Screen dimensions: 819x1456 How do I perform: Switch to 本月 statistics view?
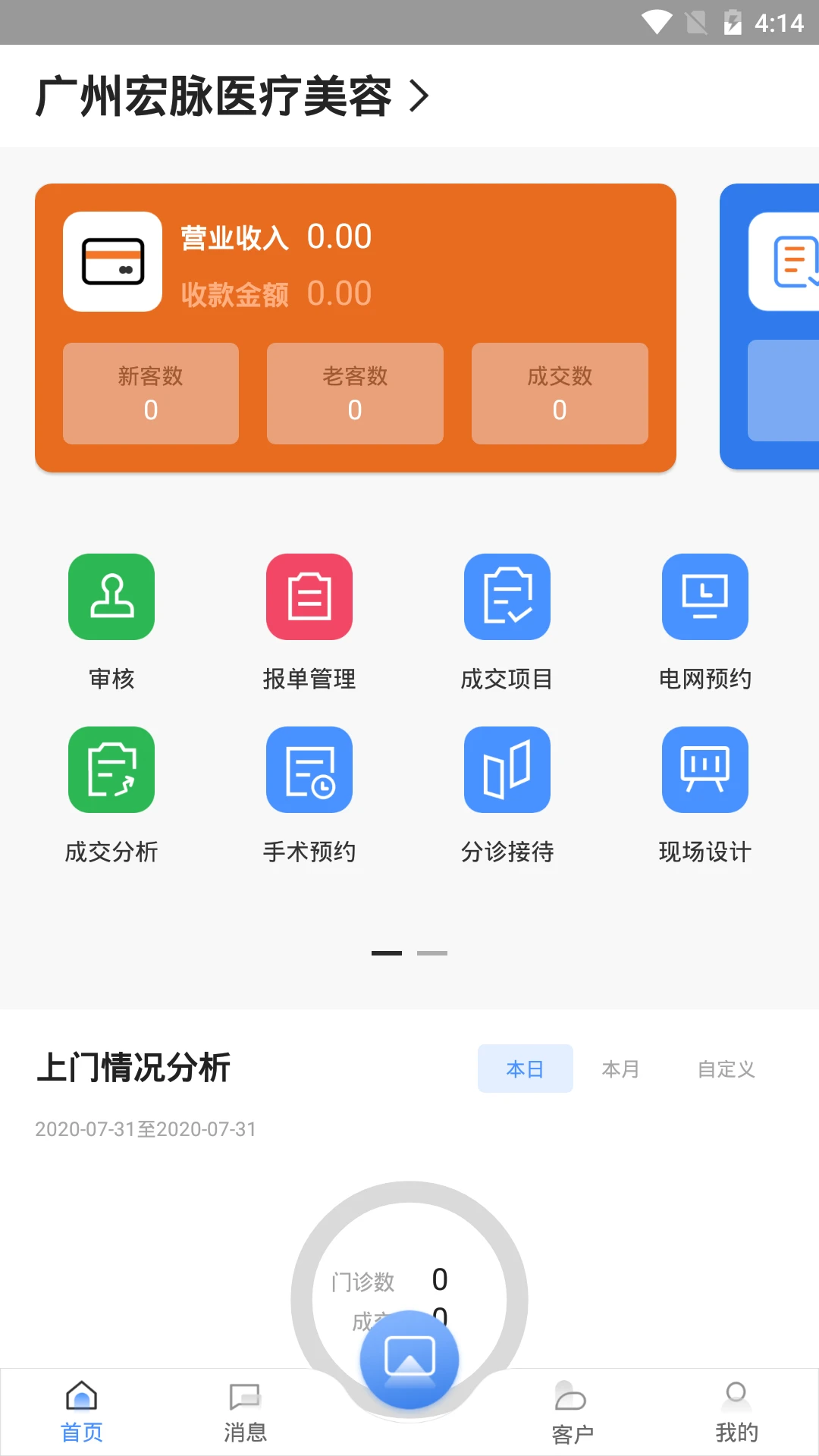[x=620, y=1068]
